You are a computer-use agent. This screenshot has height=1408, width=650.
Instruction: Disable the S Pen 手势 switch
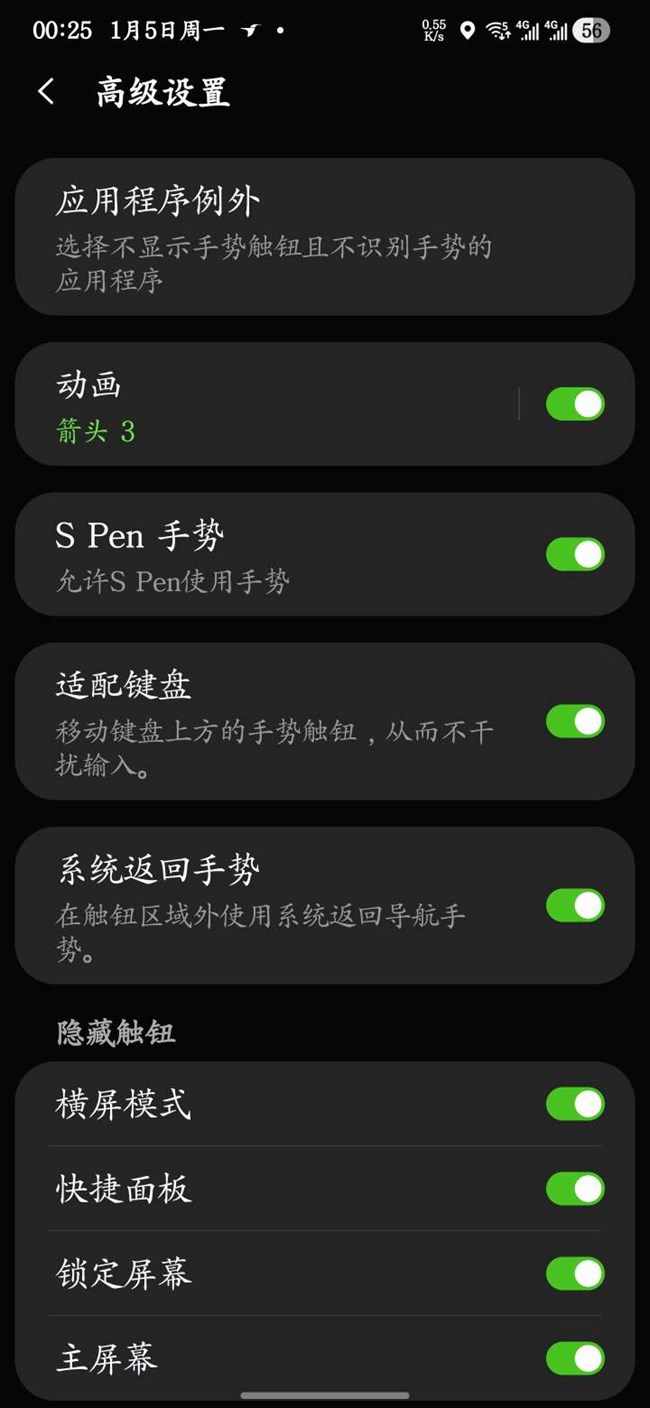point(575,554)
